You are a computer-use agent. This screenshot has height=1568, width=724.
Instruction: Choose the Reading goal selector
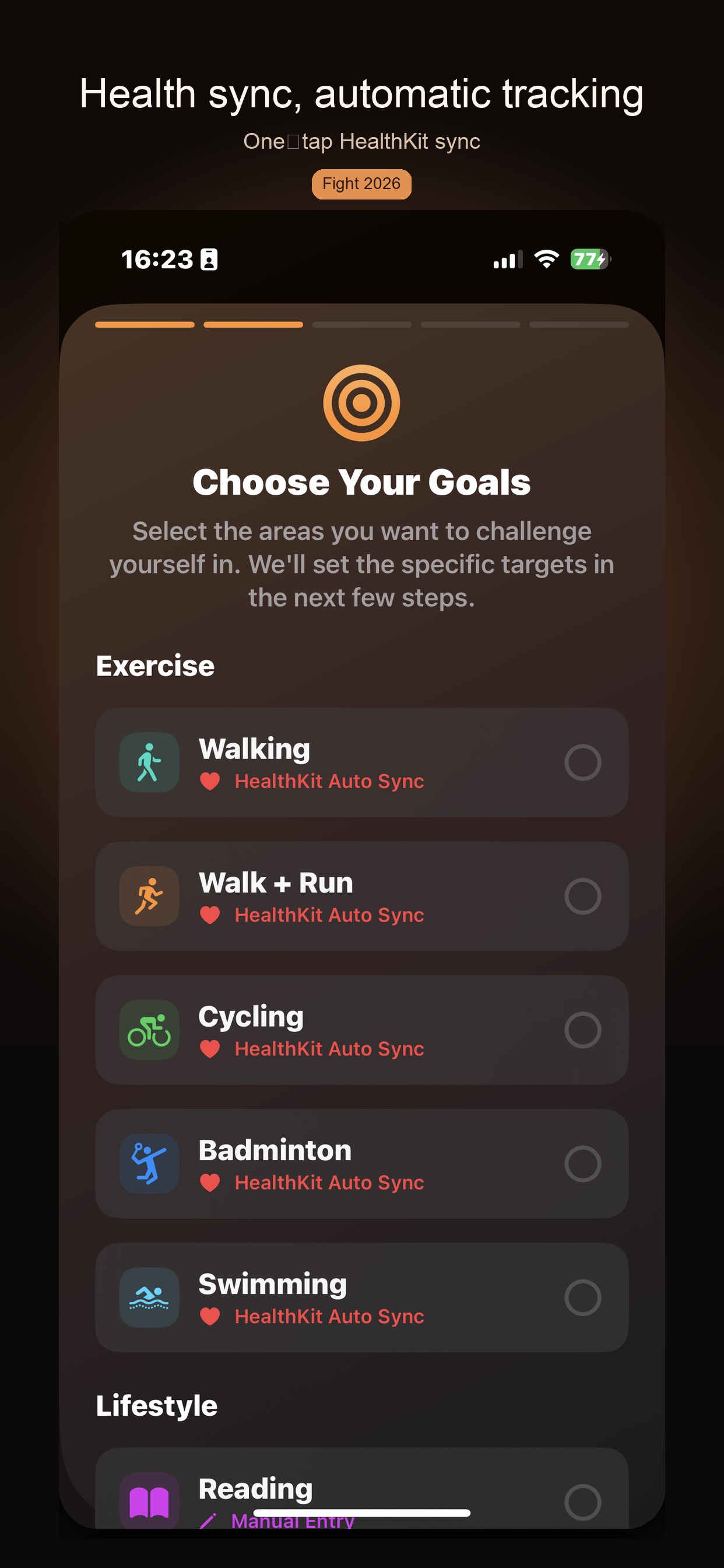point(583,1494)
